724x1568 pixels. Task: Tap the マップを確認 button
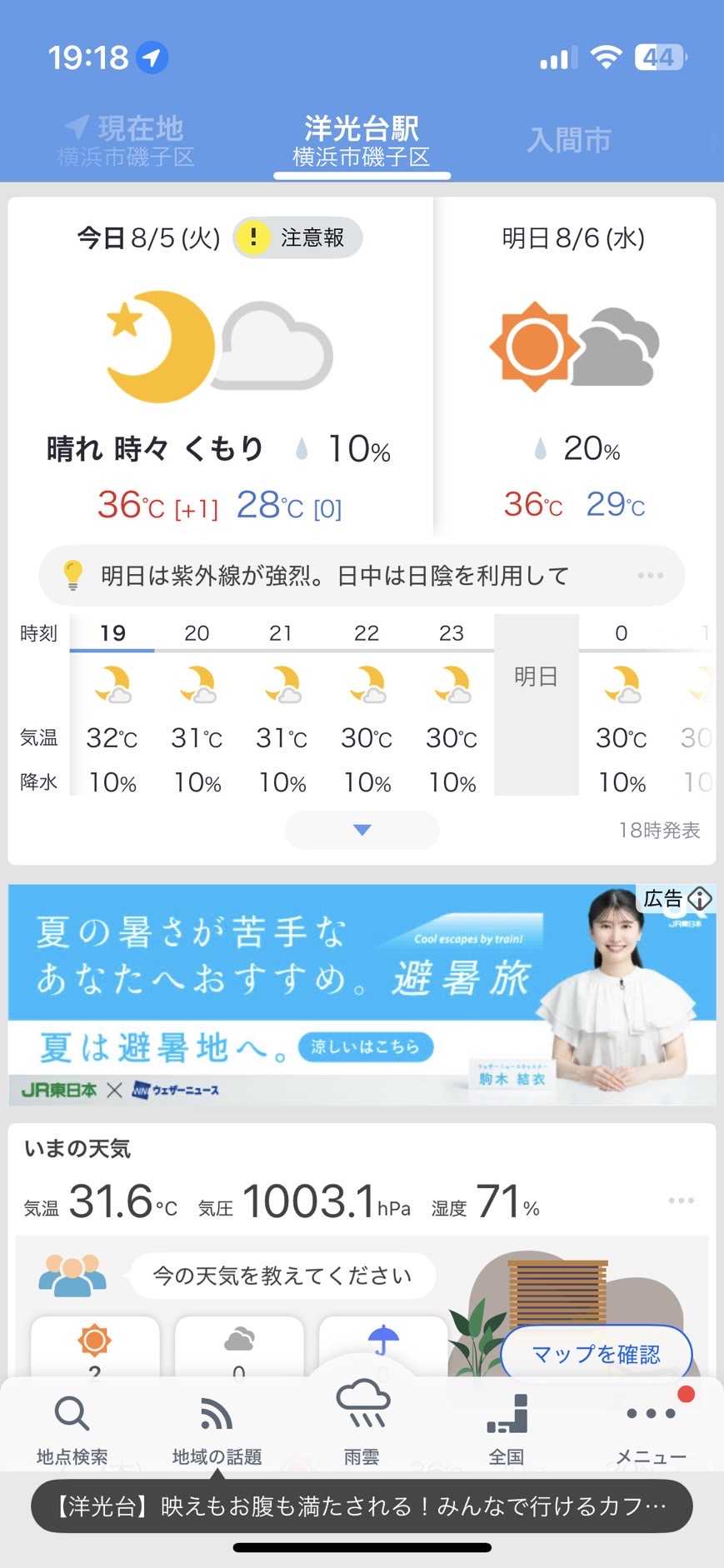click(597, 1354)
